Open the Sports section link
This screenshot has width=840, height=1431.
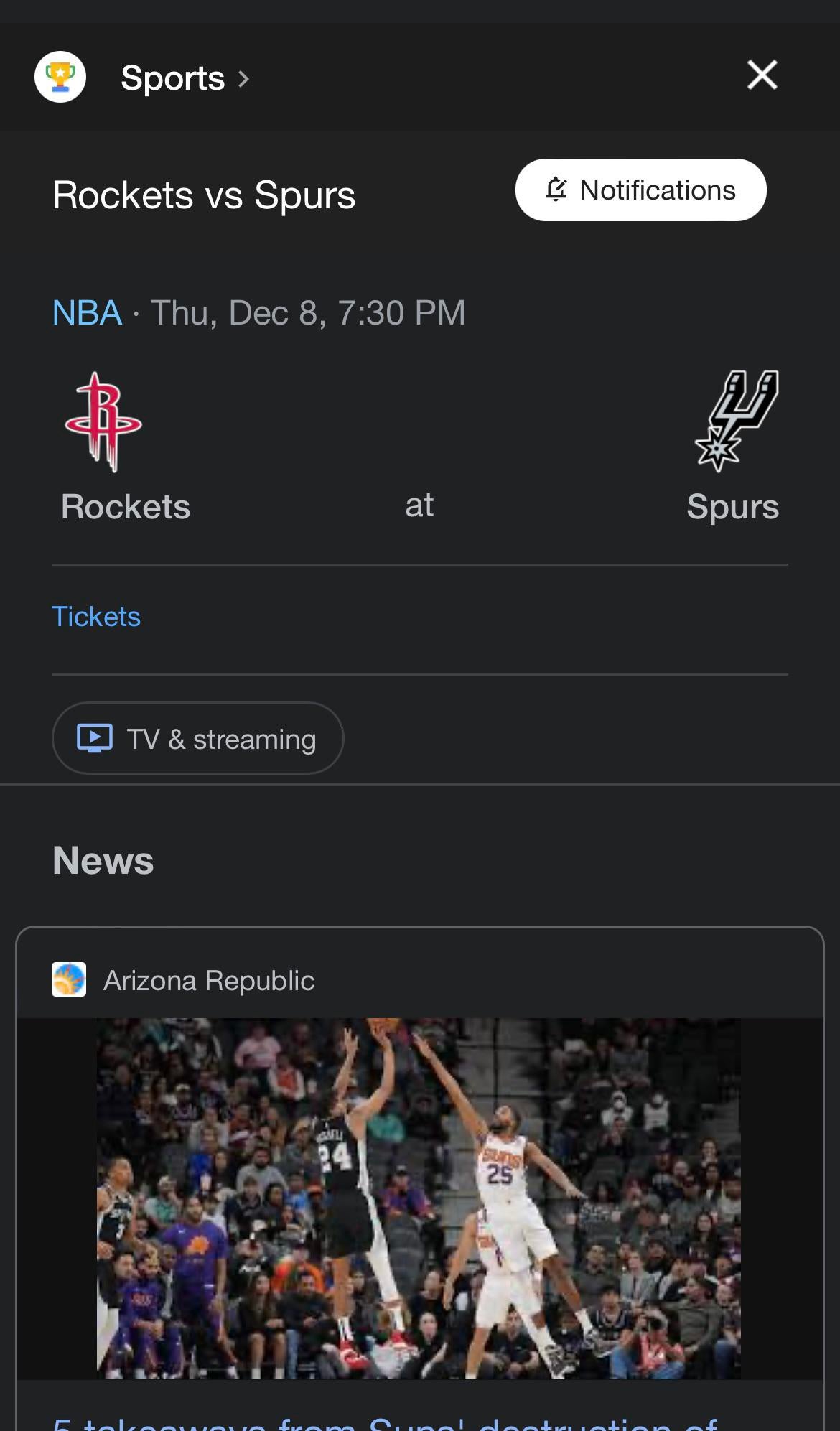pyautogui.click(x=184, y=78)
